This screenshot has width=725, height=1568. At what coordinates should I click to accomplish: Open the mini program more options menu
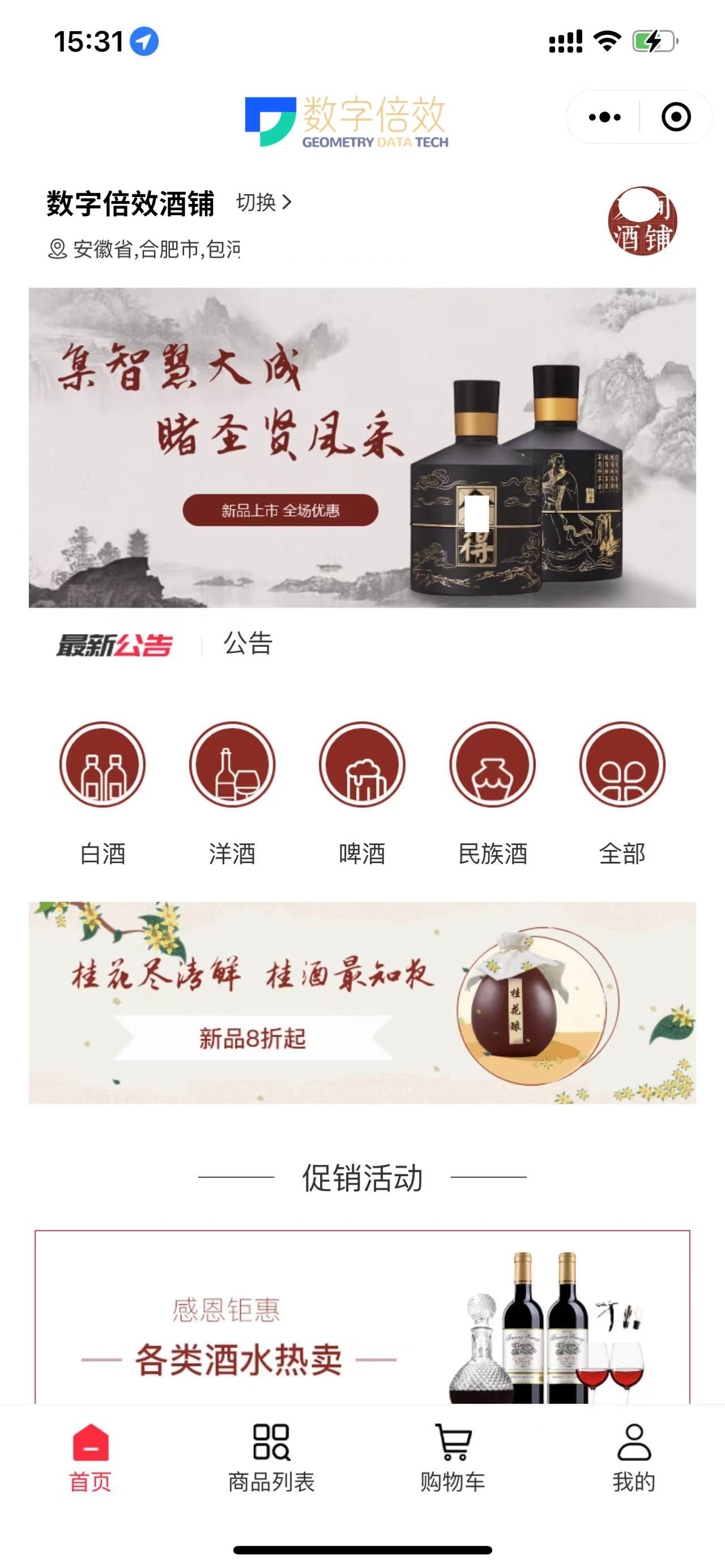604,117
